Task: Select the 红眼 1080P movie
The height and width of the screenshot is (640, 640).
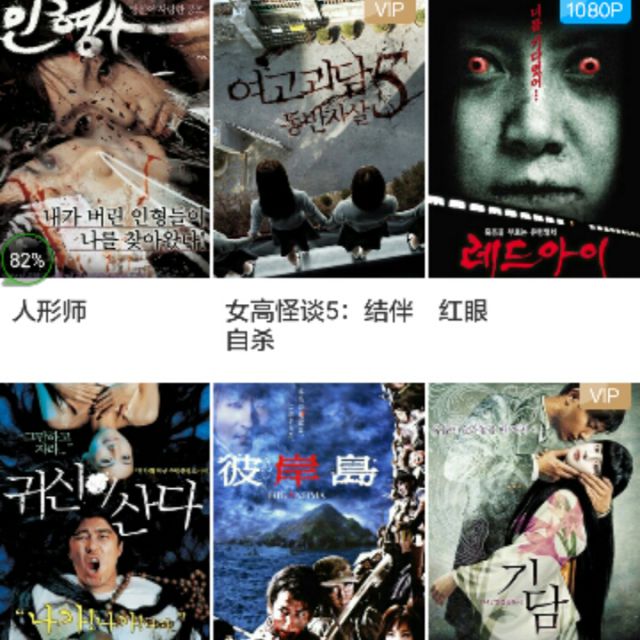Action: pyautogui.click(x=533, y=138)
